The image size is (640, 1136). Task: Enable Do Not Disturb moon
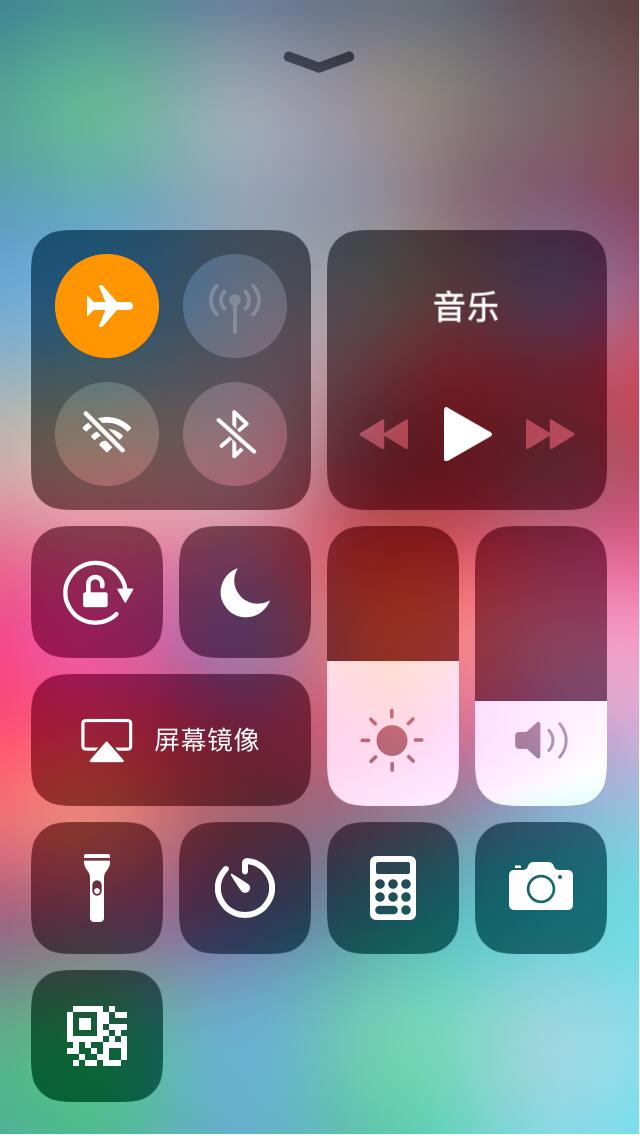(x=245, y=592)
